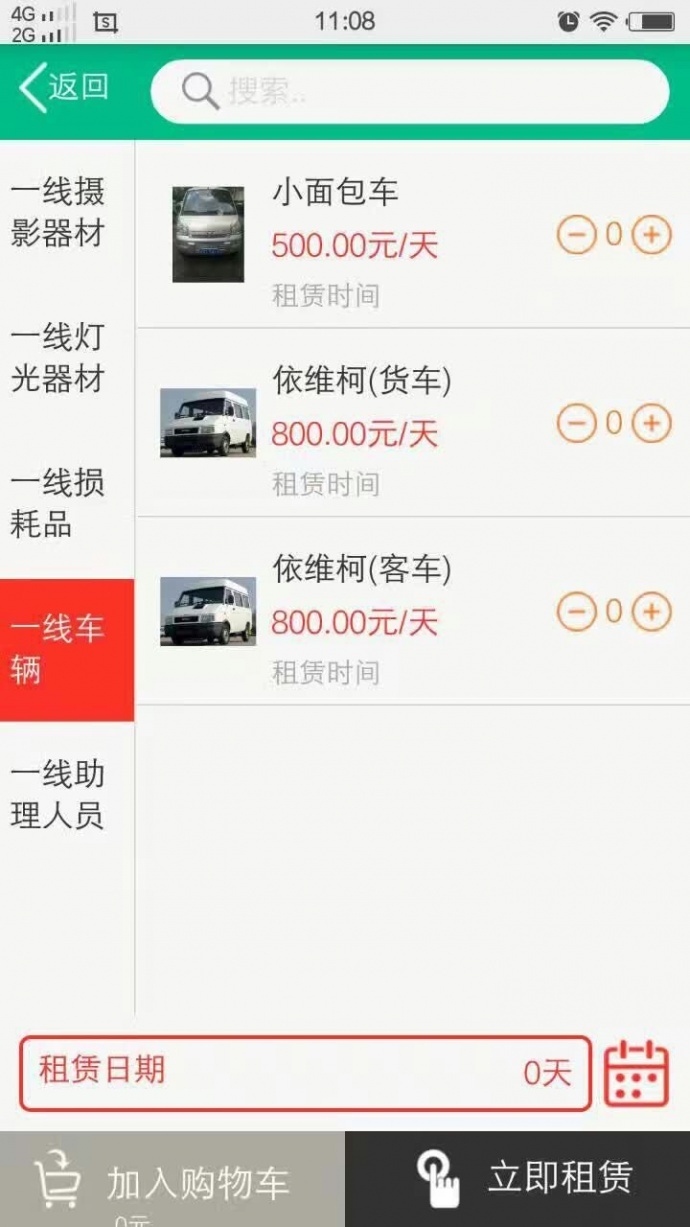The height and width of the screenshot is (1227, 690).
Task: View the 小面包车 photo
Action: [x=208, y=234]
